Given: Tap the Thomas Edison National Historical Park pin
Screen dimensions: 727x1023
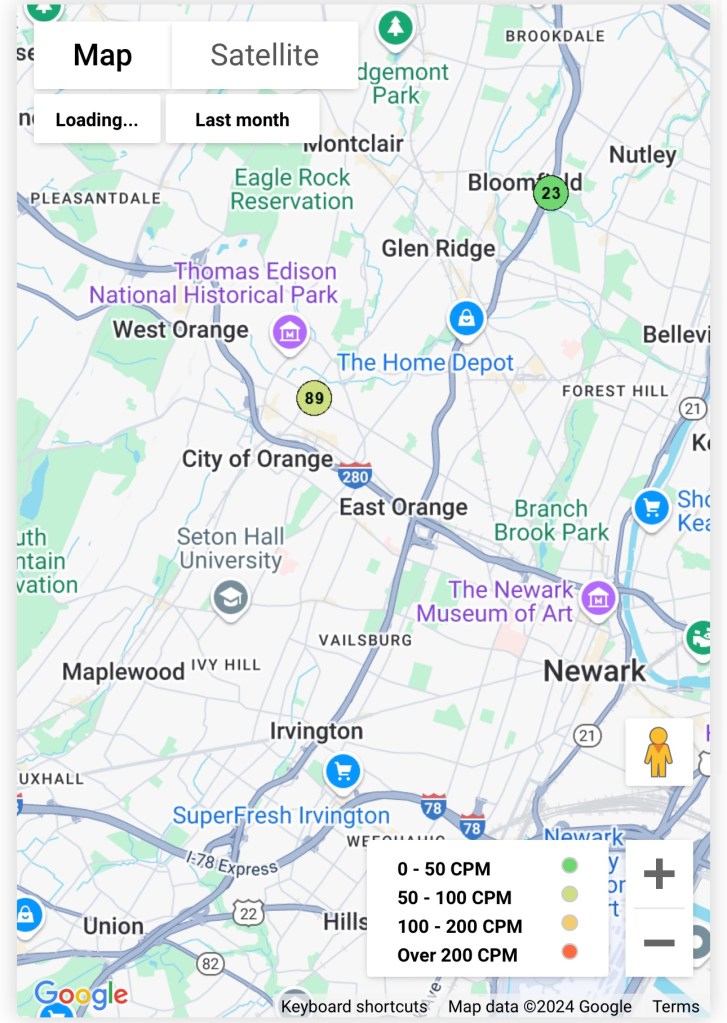Looking at the screenshot, I should click(289, 329).
